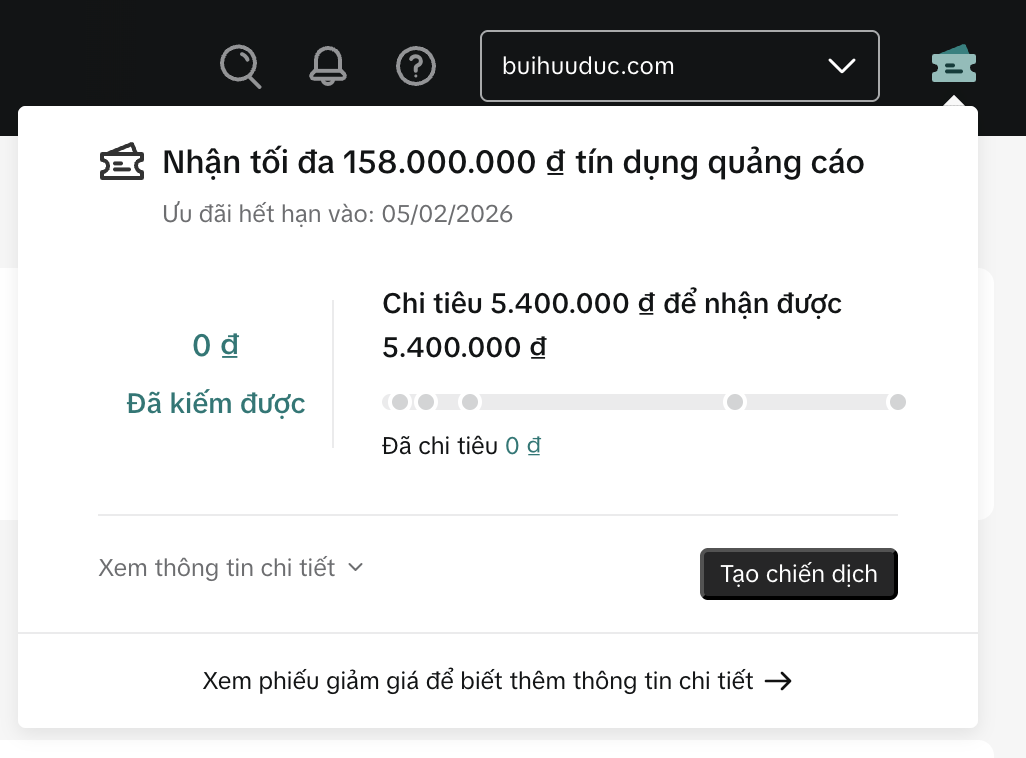Open the notifications bell
1026x758 pixels.
pyautogui.click(x=328, y=67)
